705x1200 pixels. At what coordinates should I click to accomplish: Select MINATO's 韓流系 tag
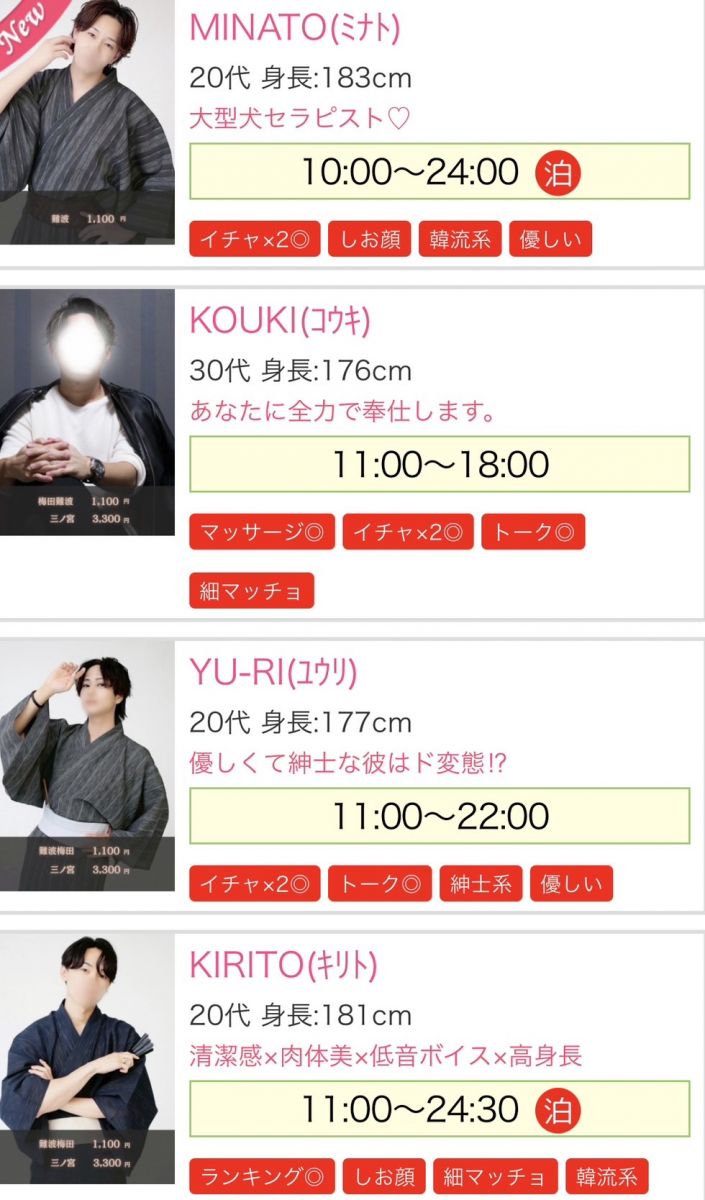tap(460, 240)
